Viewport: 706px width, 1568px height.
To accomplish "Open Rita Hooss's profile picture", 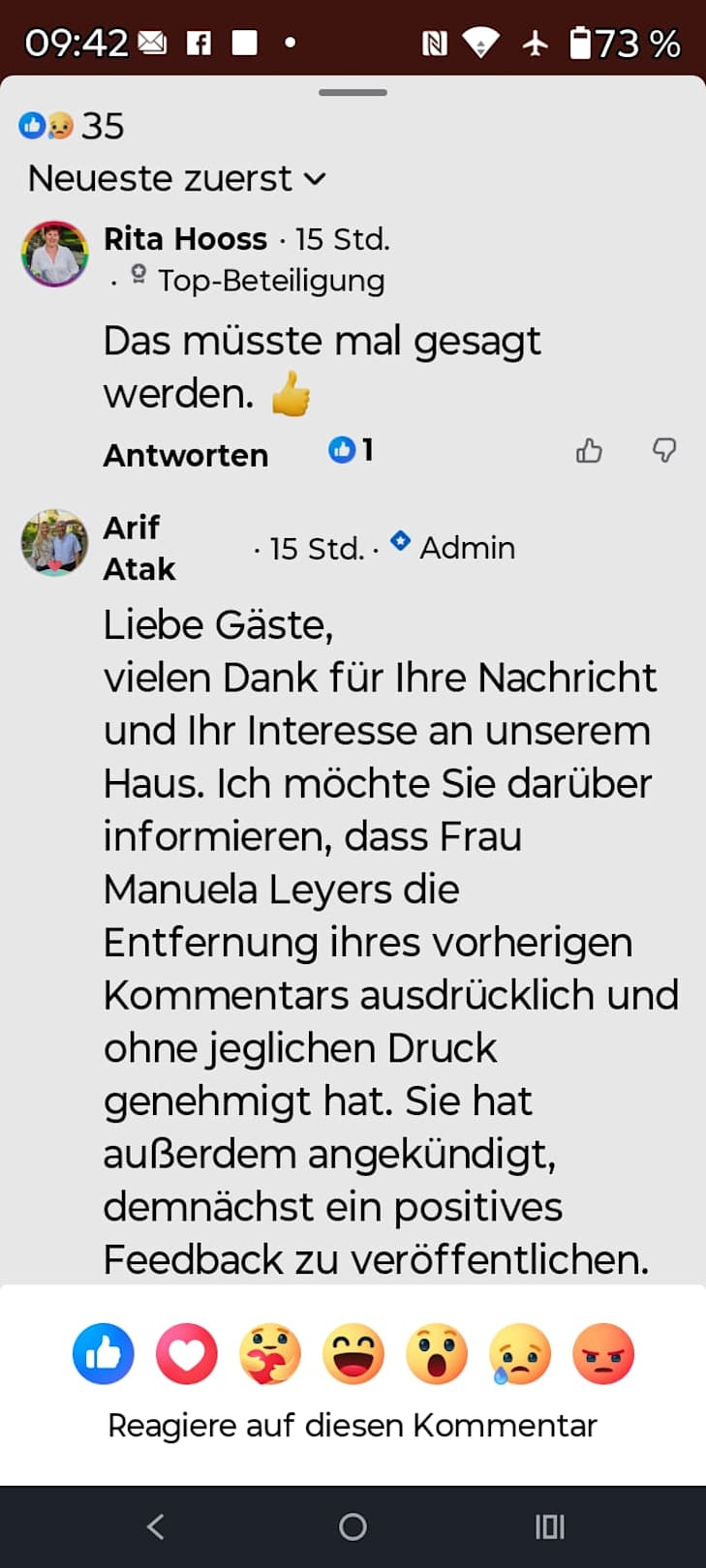I will [55, 254].
